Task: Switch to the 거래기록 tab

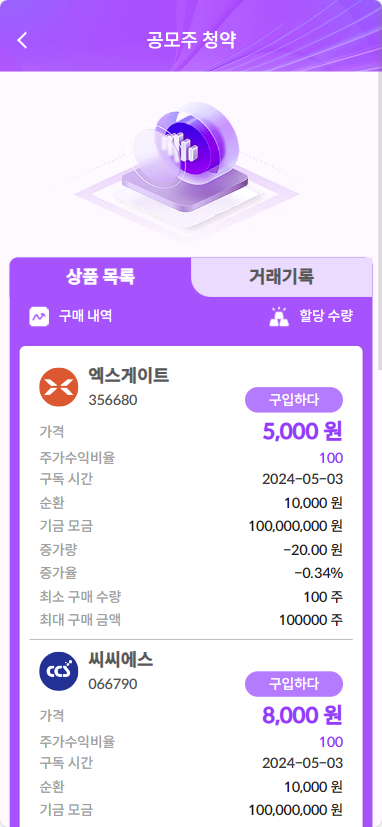Action: click(x=282, y=276)
